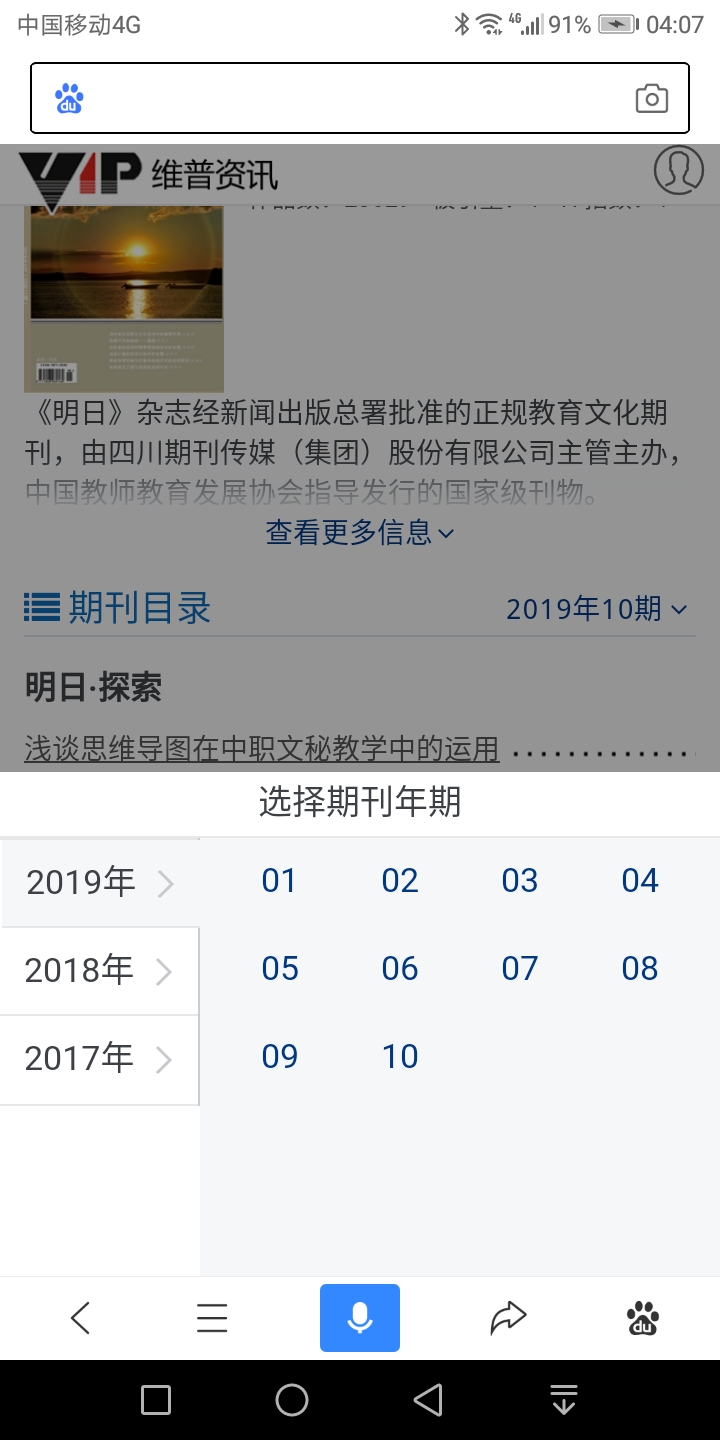
Task: Select the 2018年 year row
Action: pyautogui.click(x=100, y=971)
